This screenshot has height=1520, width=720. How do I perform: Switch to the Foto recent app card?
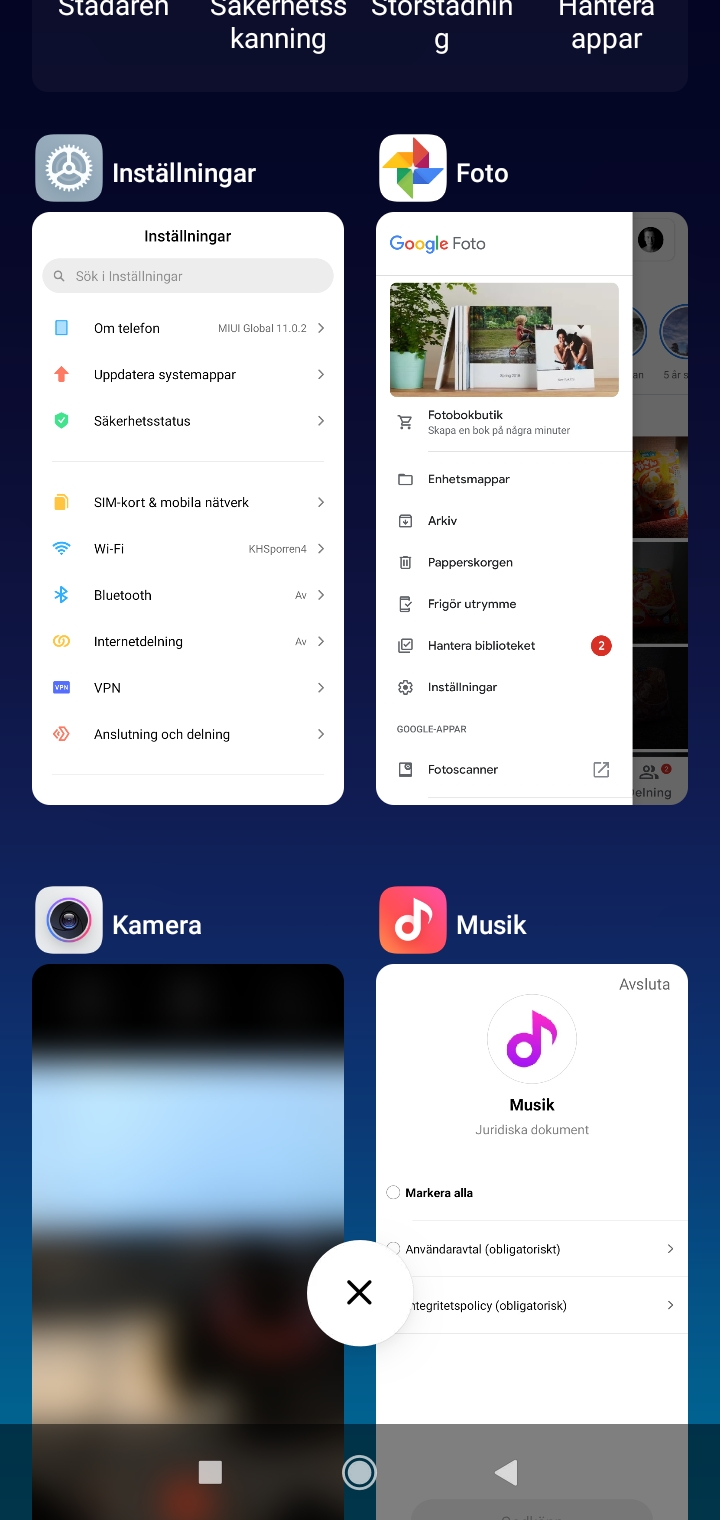tap(531, 508)
